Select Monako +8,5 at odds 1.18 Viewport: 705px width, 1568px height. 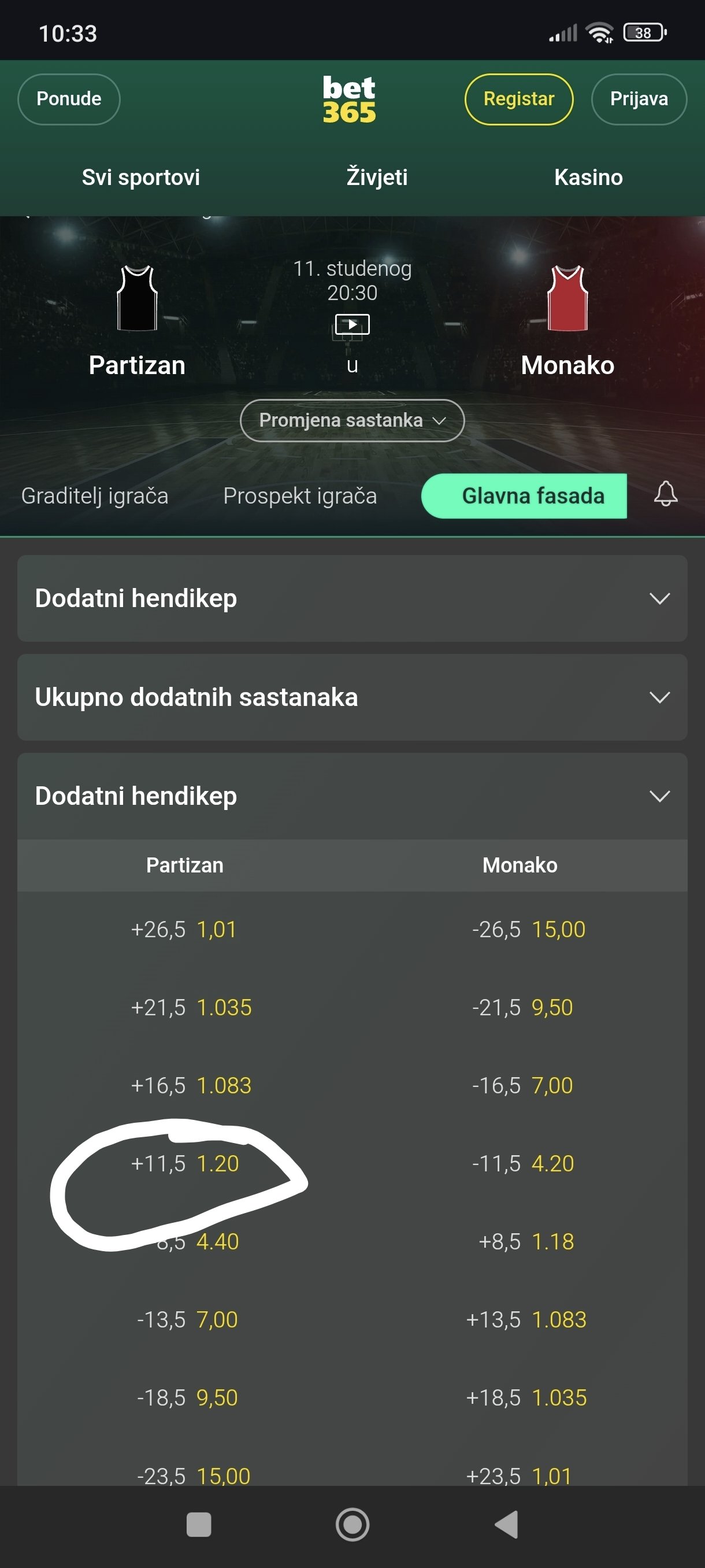[x=525, y=1241]
